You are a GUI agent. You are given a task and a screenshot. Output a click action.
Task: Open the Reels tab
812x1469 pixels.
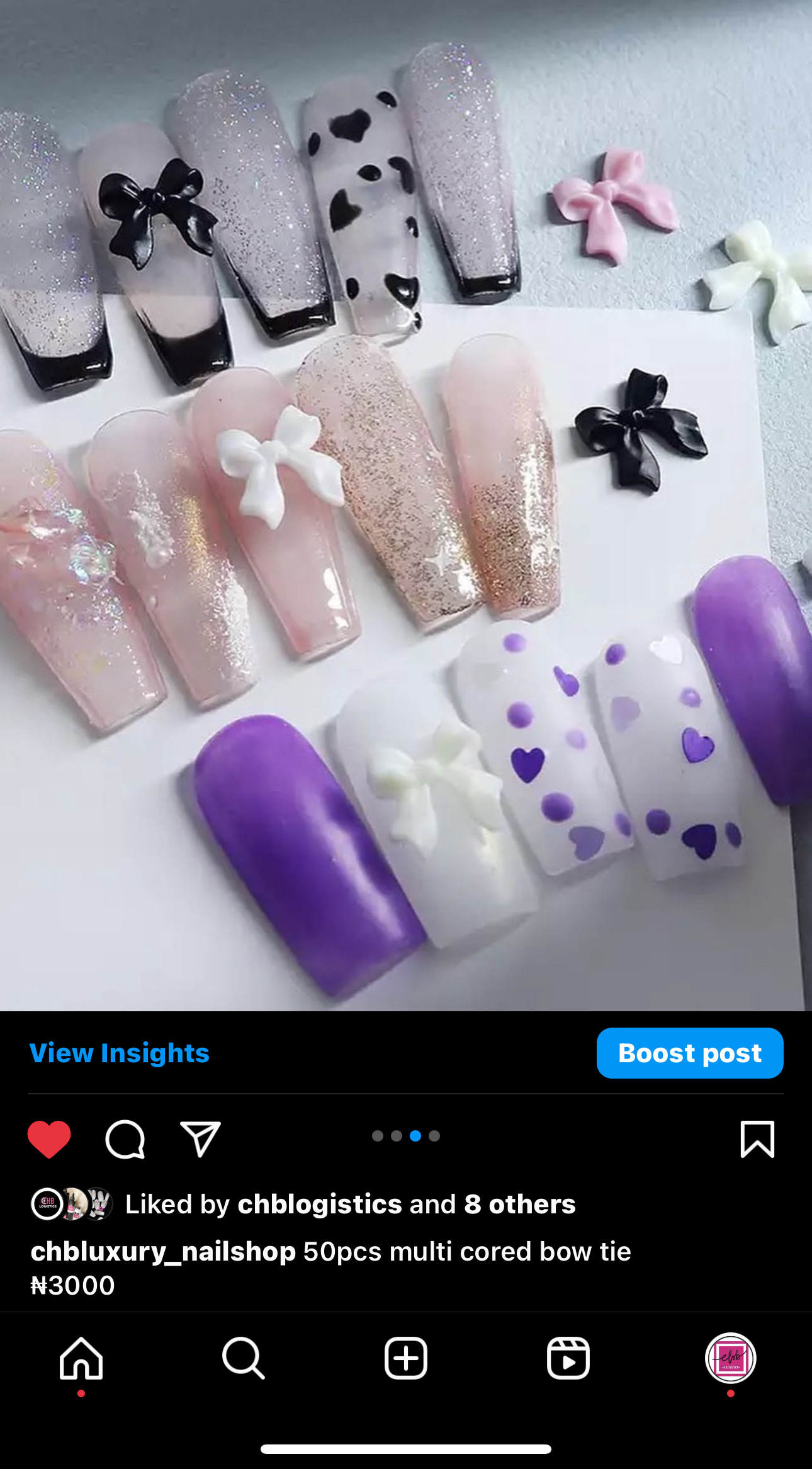pyautogui.click(x=568, y=1358)
